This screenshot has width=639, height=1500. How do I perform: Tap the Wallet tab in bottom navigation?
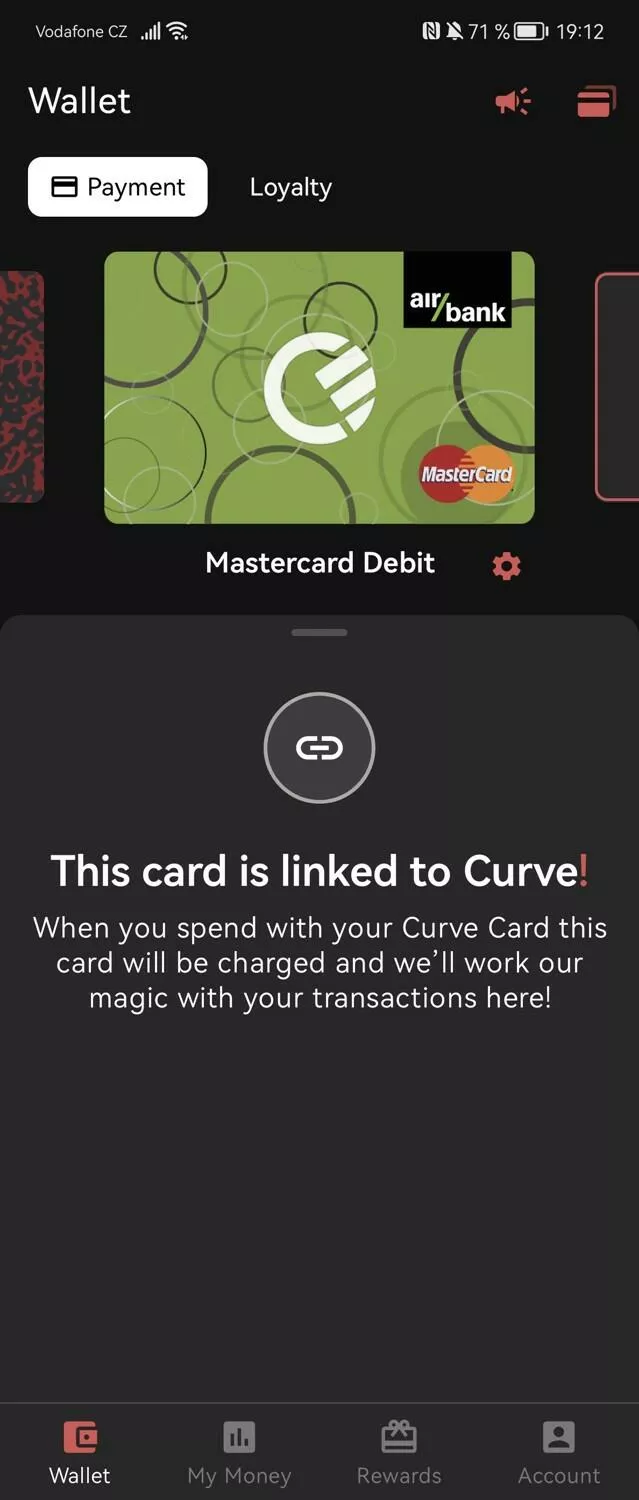(x=80, y=1452)
